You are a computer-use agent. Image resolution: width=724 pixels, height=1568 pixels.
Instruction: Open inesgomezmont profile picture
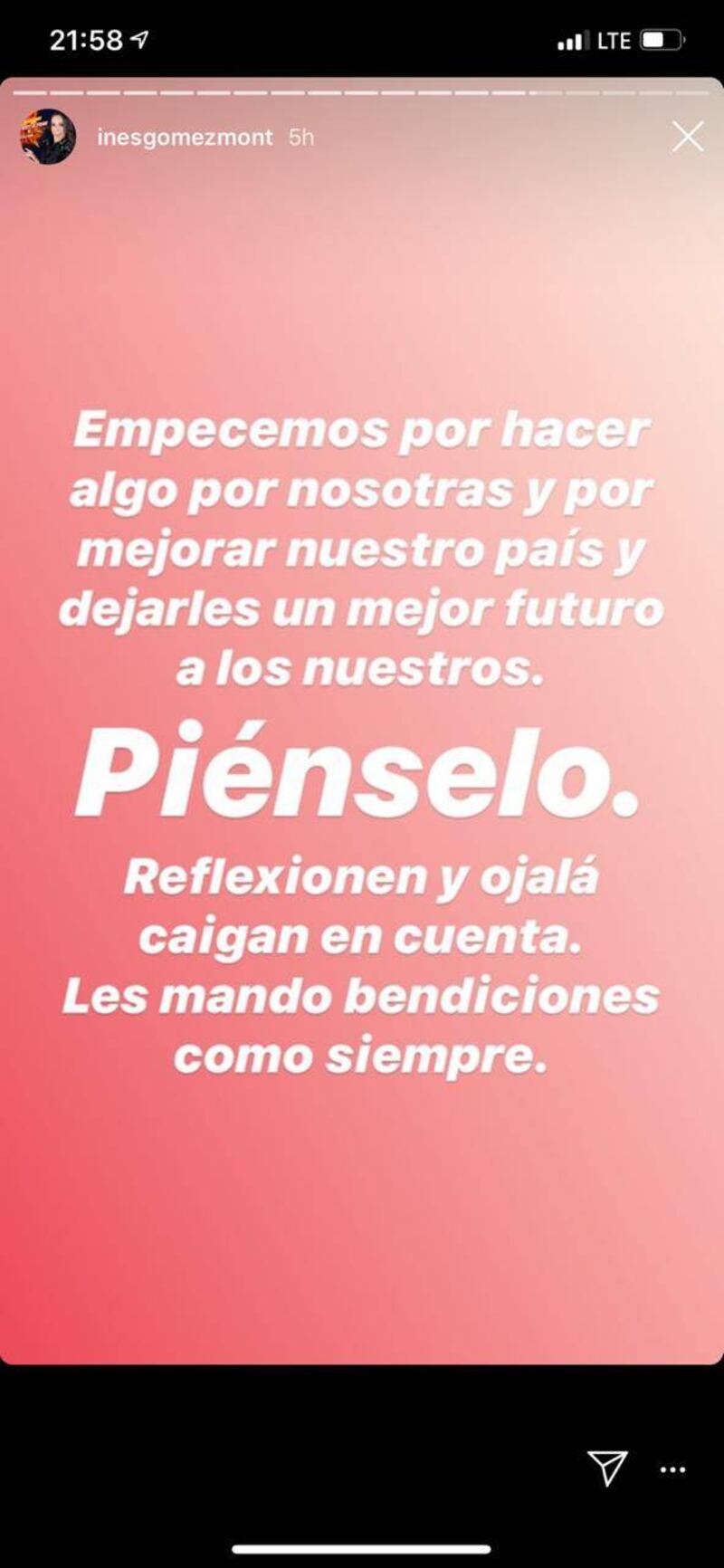point(48,137)
